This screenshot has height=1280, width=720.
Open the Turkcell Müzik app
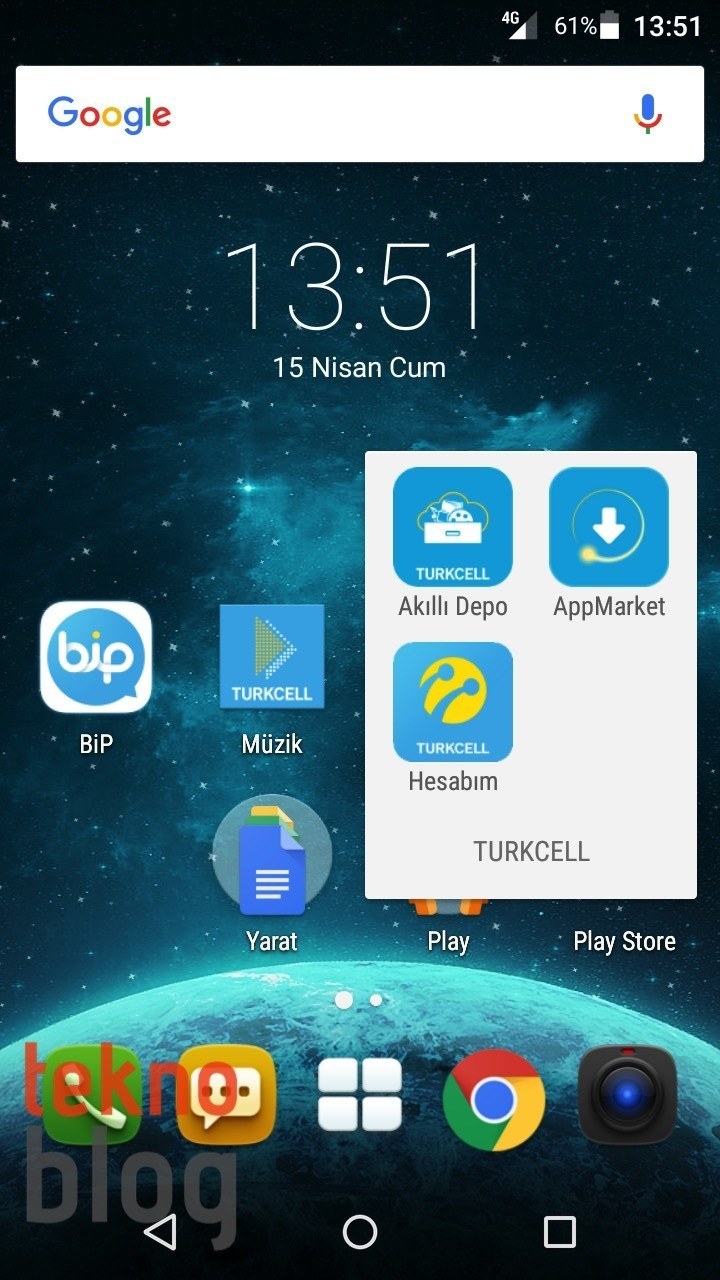[x=272, y=657]
